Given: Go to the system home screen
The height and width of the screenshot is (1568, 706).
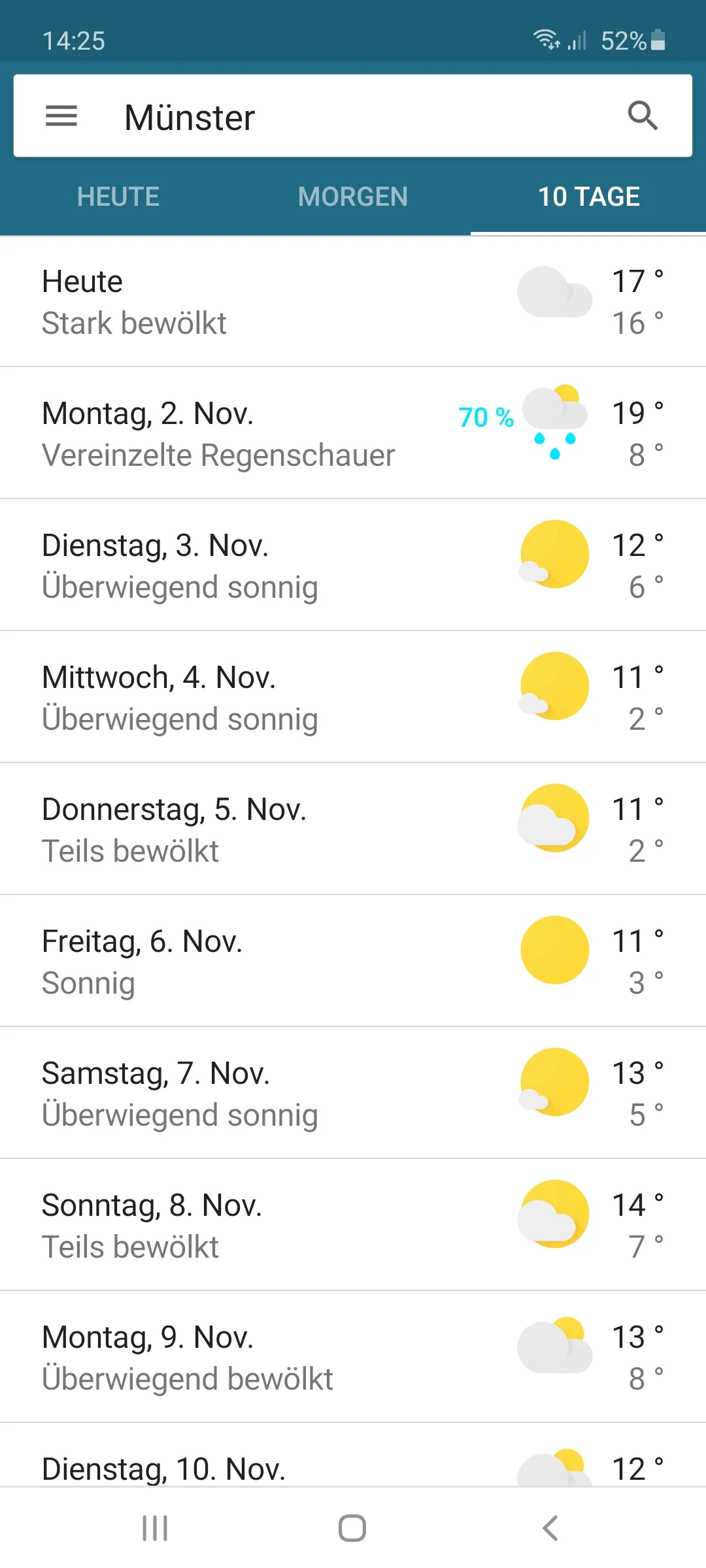Looking at the screenshot, I should (x=352, y=1528).
